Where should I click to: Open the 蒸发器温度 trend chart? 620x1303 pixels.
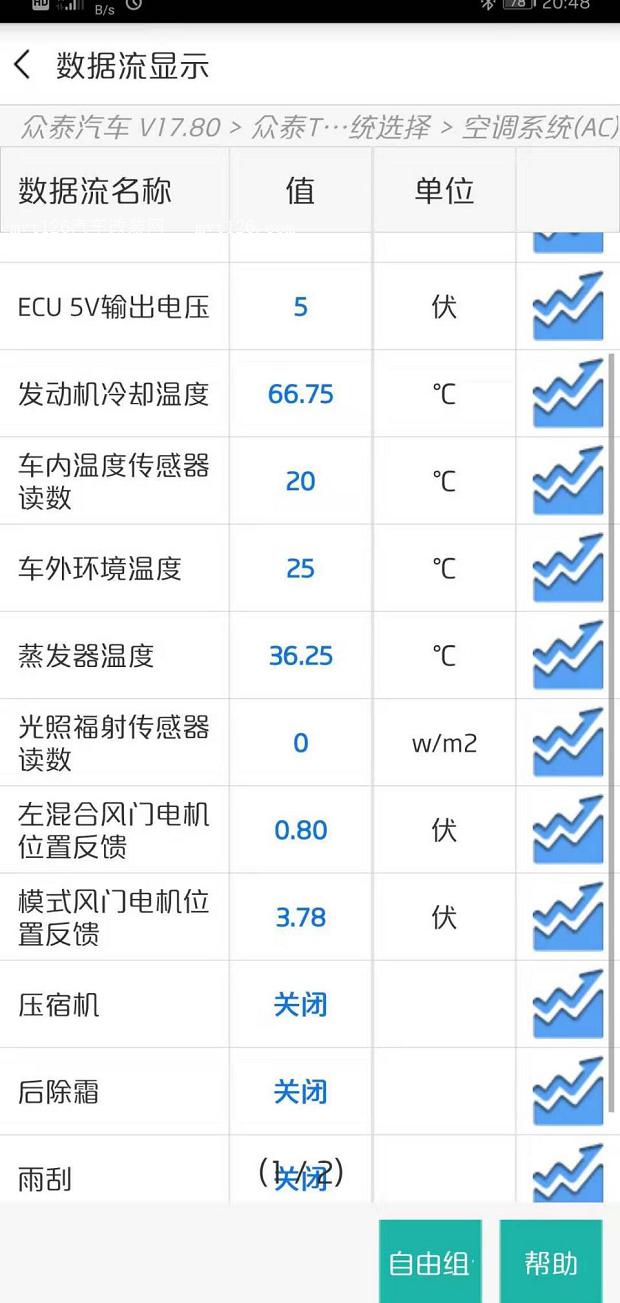[x=568, y=655]
